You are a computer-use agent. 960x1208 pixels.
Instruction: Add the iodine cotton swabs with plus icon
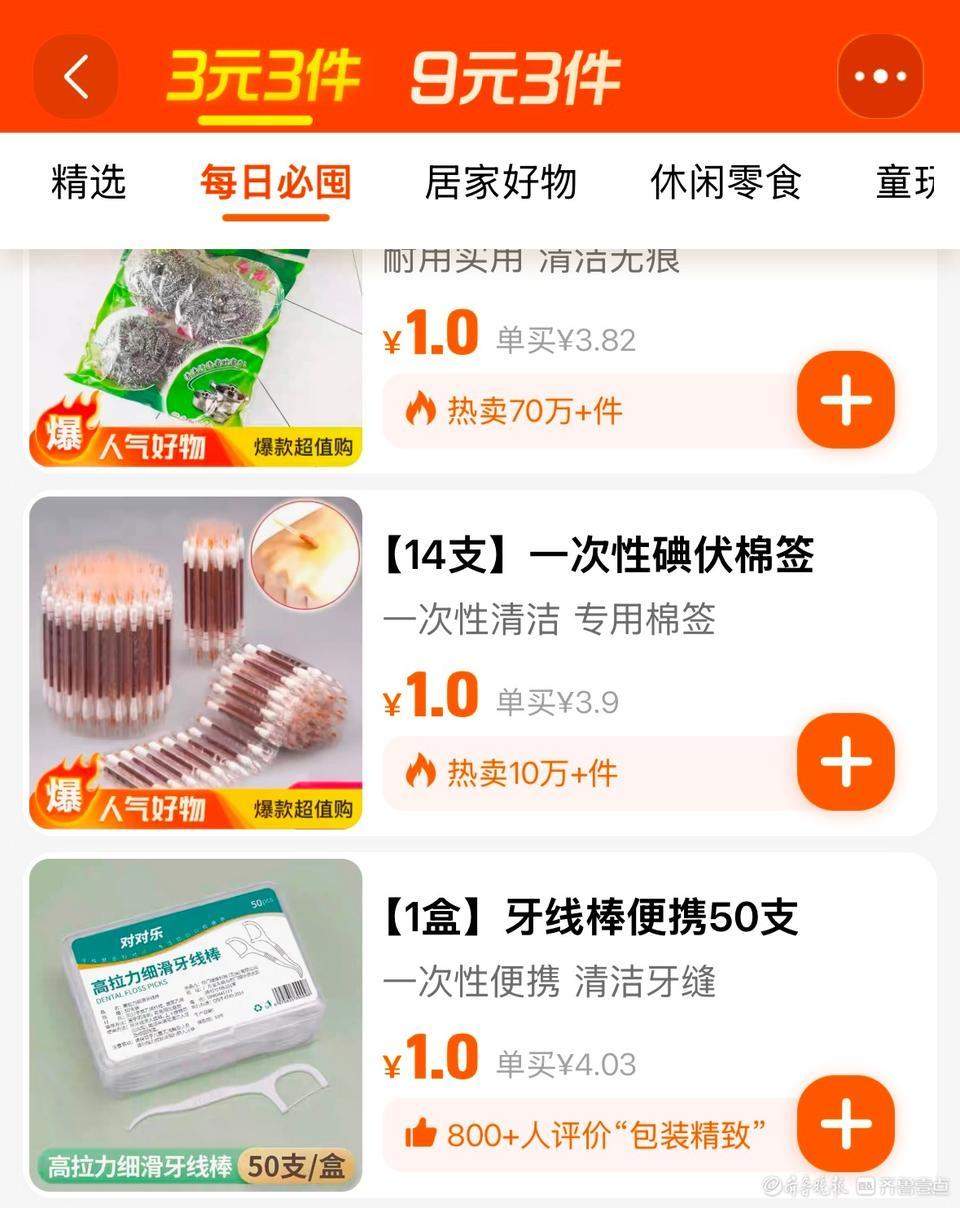[x=846, y=761]
